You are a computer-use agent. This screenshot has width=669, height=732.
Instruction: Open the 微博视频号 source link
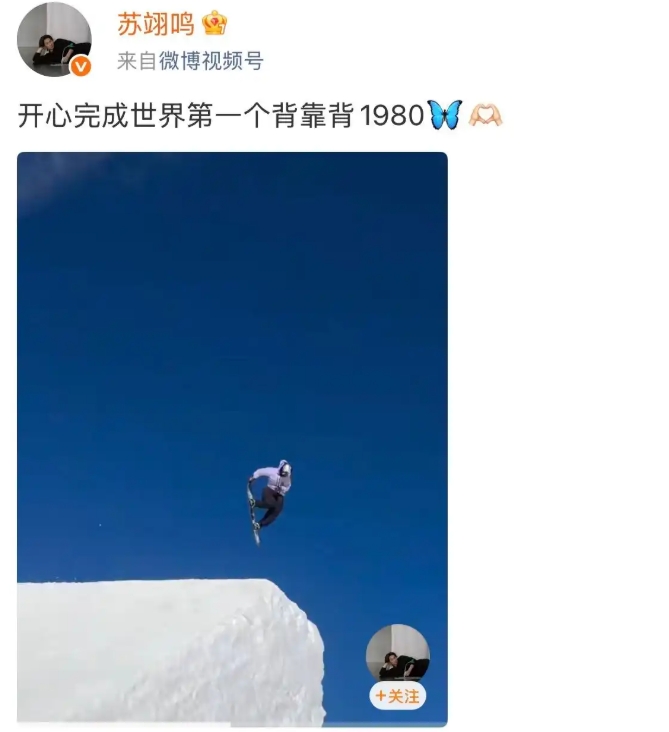click(211, 61)
